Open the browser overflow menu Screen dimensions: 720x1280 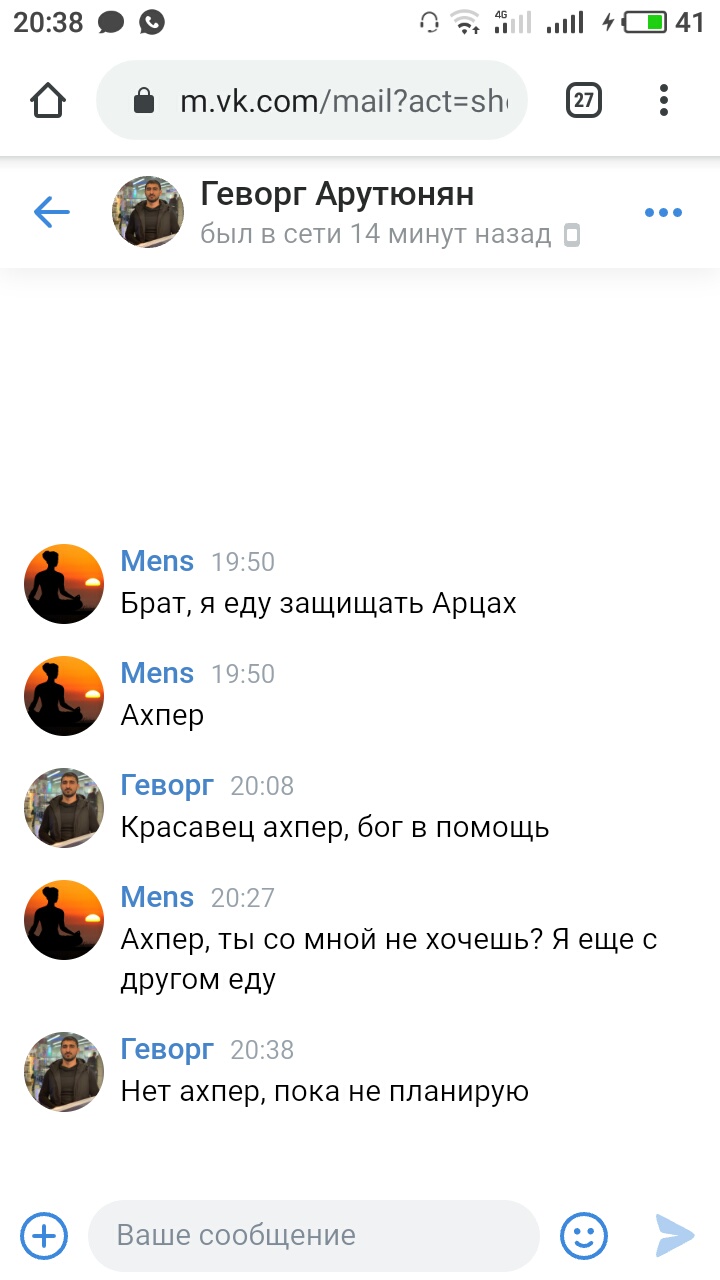pyautogui.click(x=664, y=100)
